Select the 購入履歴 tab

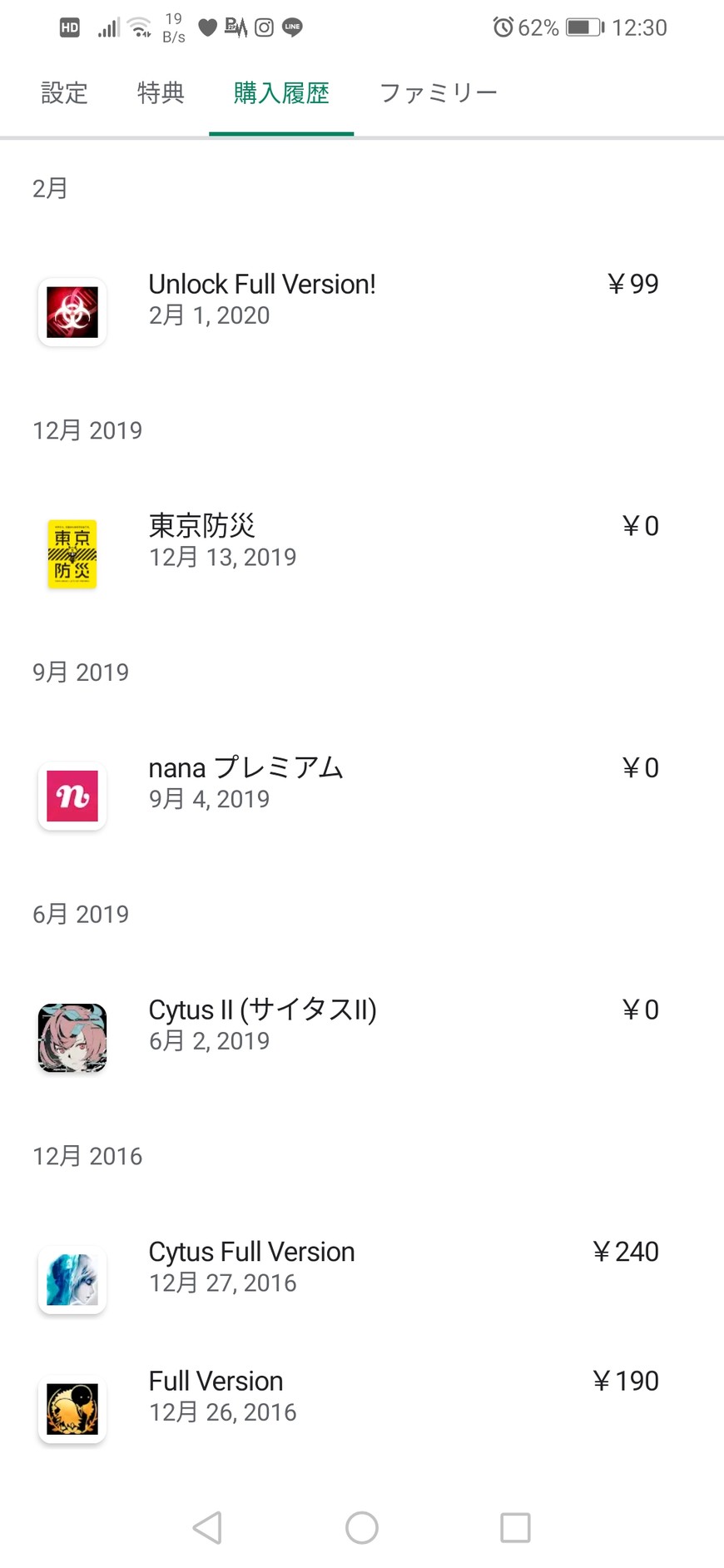(x=281, y=93)
